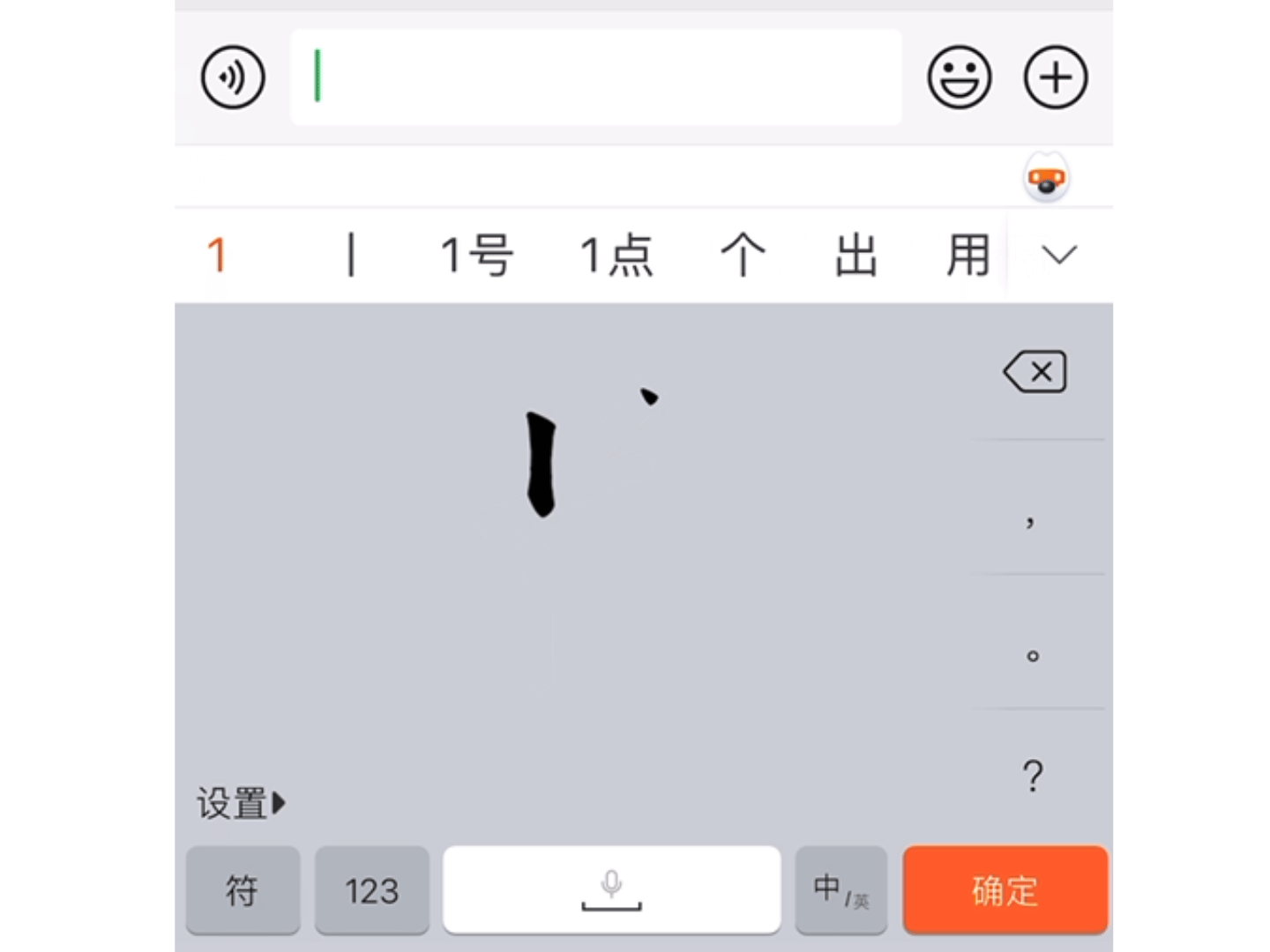The image size is (1270, 952).
Task: Open the emoji picker
Action: click(x=959, y=78)
